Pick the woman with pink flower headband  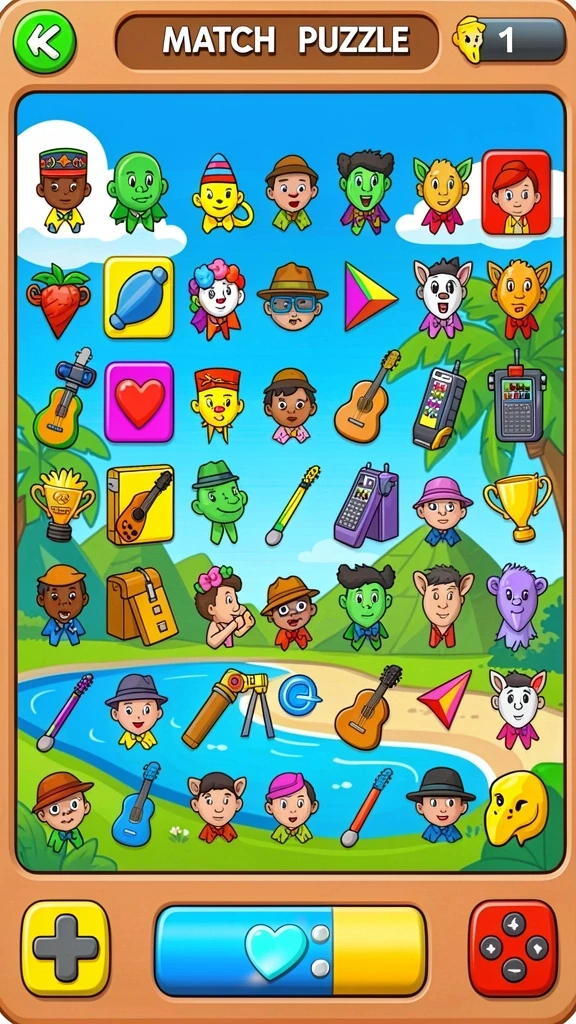(223, 607)
